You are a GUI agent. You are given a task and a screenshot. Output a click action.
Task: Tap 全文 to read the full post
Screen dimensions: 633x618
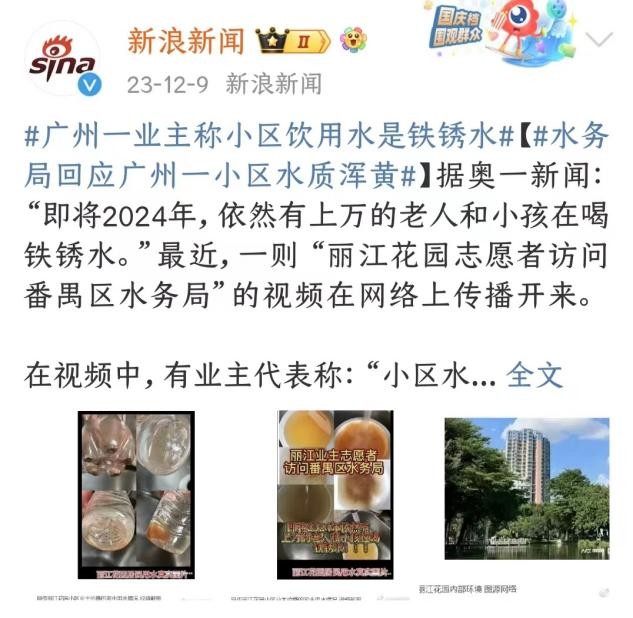535,375
